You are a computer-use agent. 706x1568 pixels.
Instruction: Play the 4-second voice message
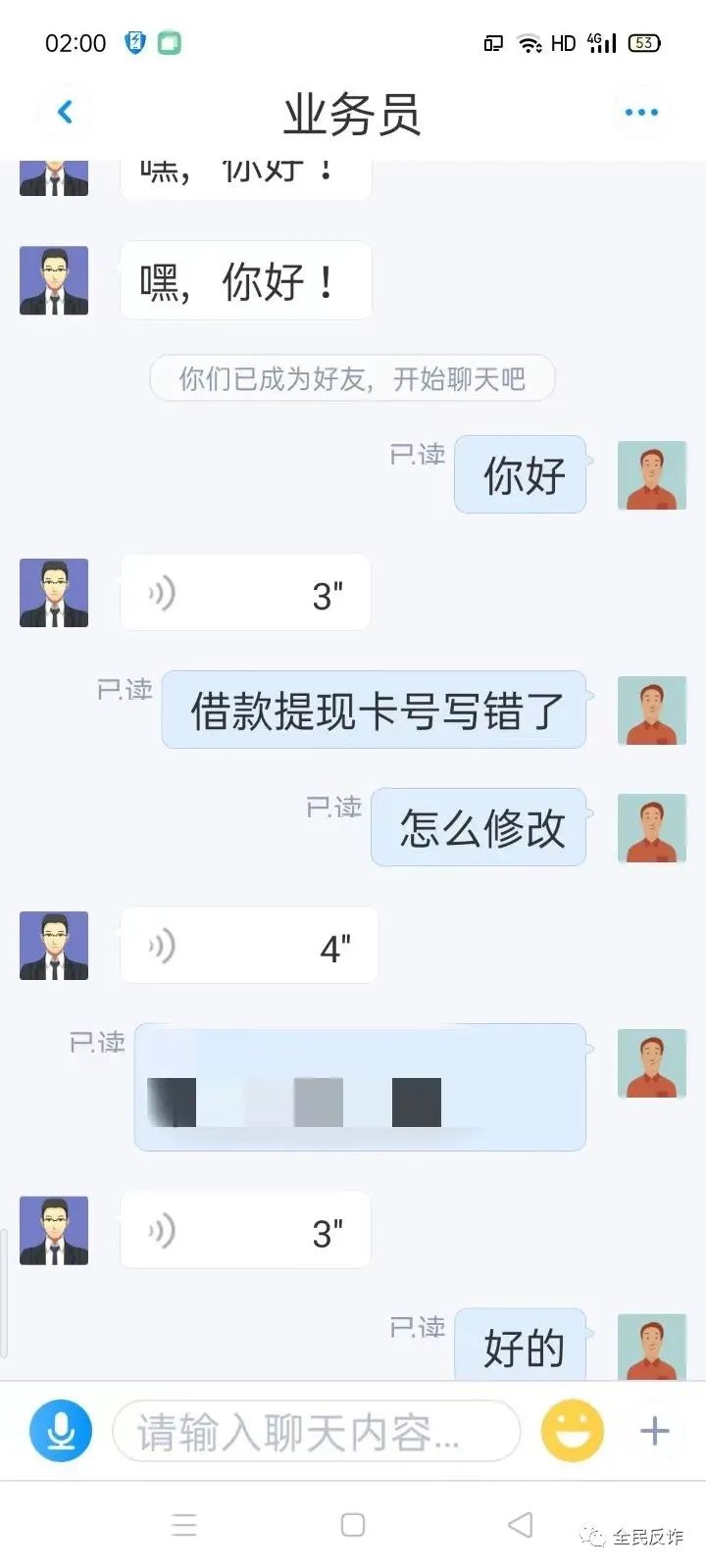[248, 945]
